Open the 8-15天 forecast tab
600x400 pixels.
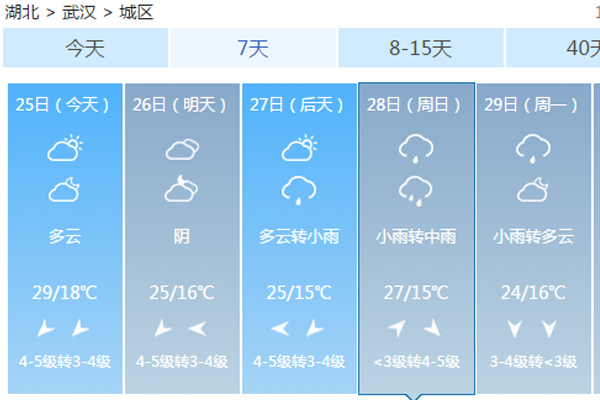pyautogui.click(x=420, y=47)
